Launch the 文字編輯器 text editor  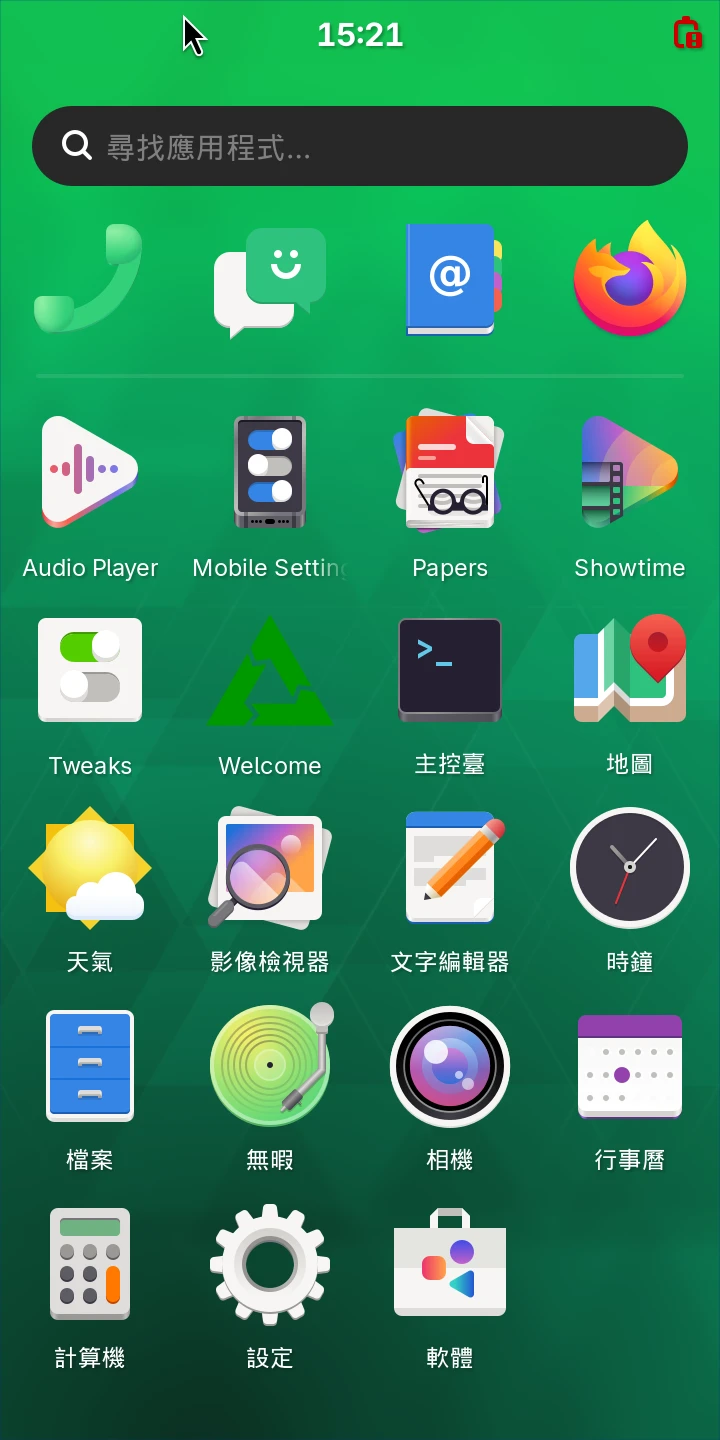[x=450, y=867]
